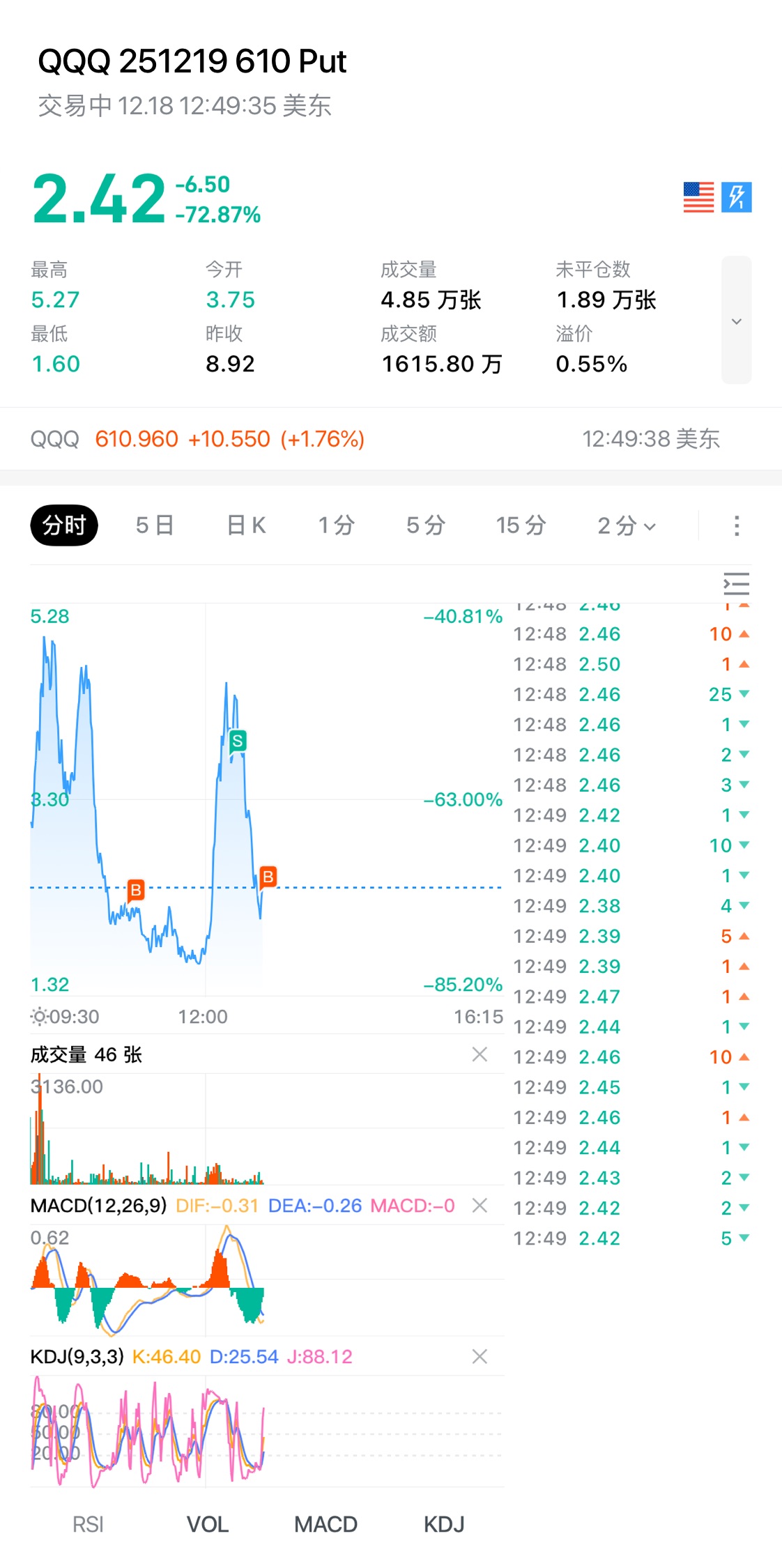Switch to the 15分 chart

(x=521, y=525)
